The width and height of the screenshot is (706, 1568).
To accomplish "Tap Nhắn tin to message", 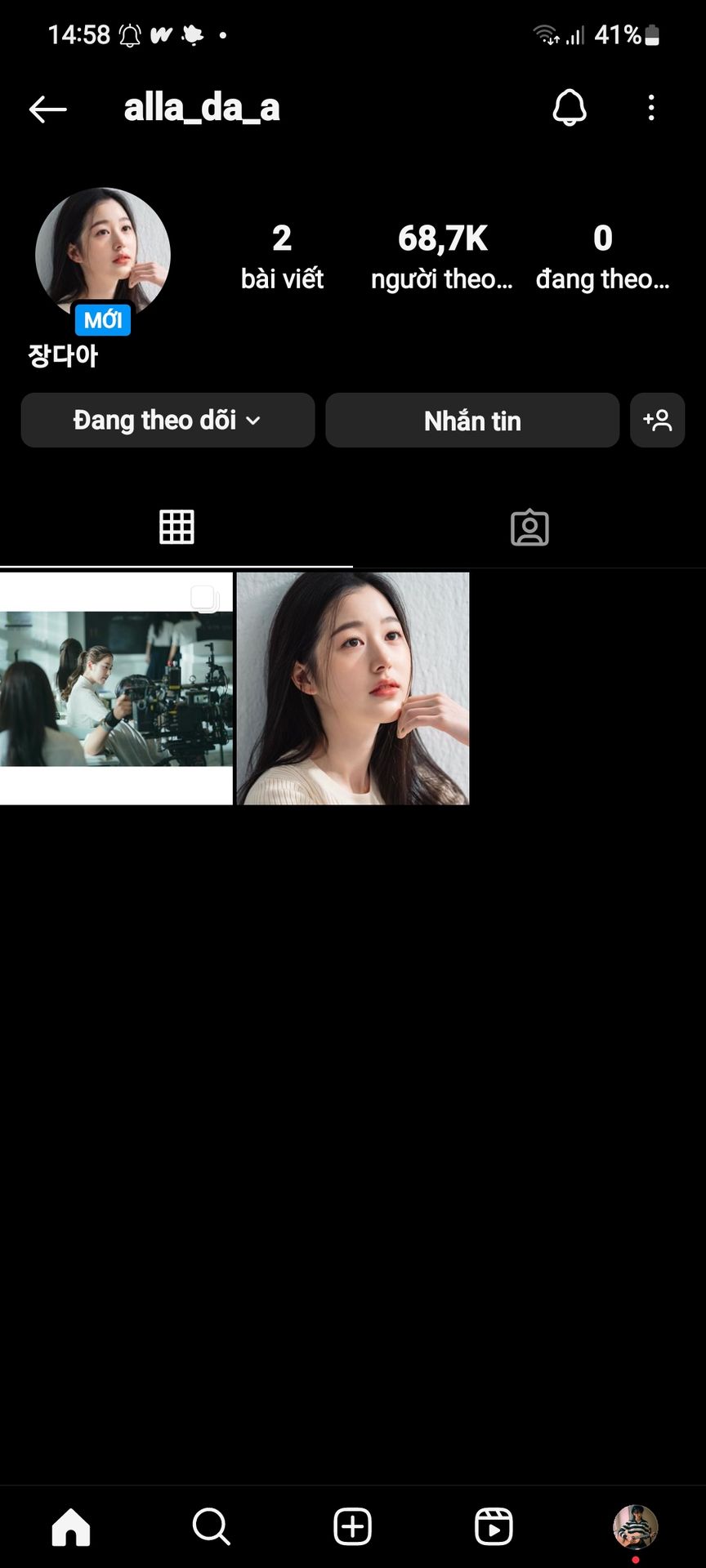I will pyautogui.click(x=472, y=421).
